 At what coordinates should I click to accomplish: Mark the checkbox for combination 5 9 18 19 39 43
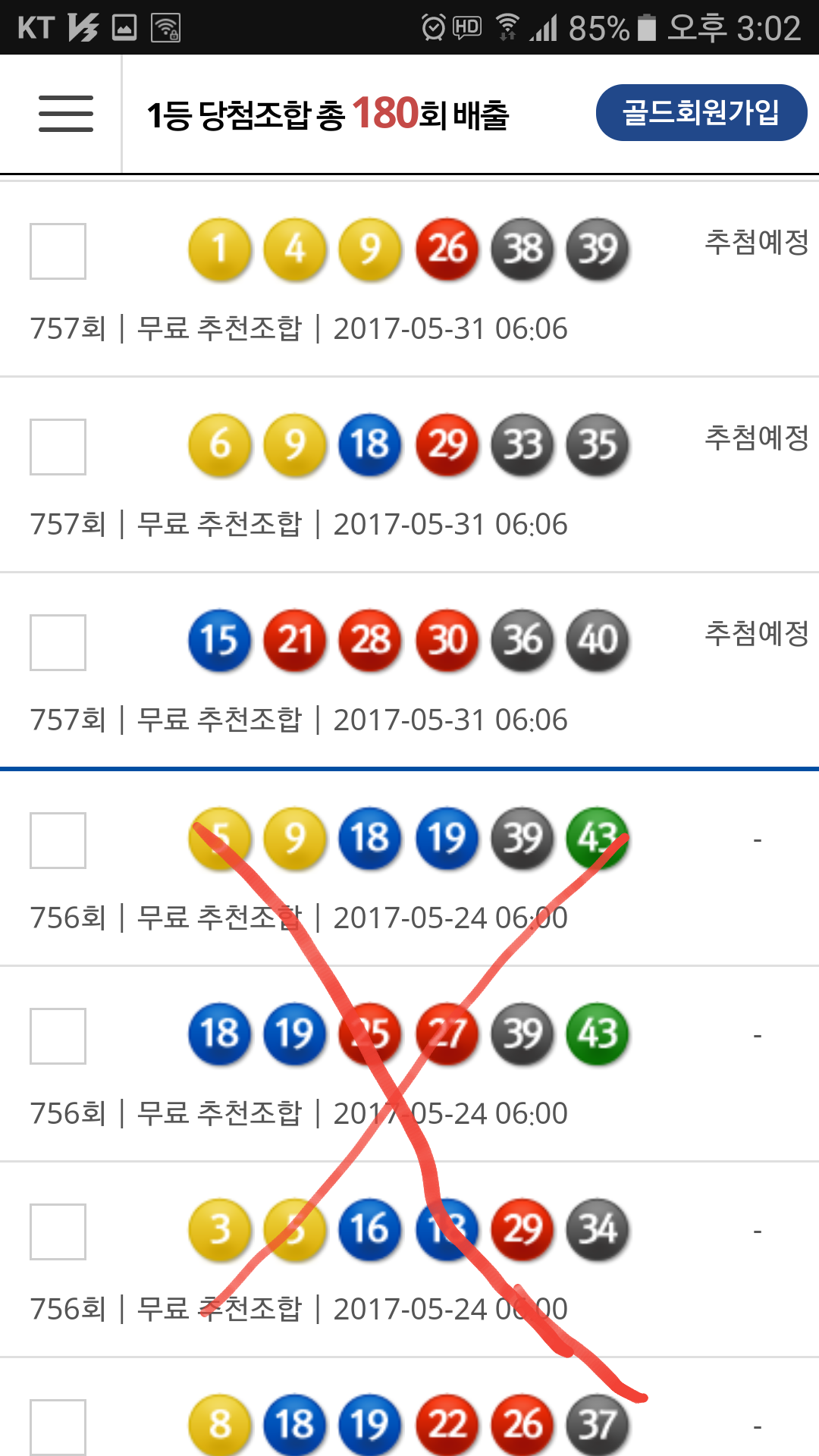[x=58, y=840]
